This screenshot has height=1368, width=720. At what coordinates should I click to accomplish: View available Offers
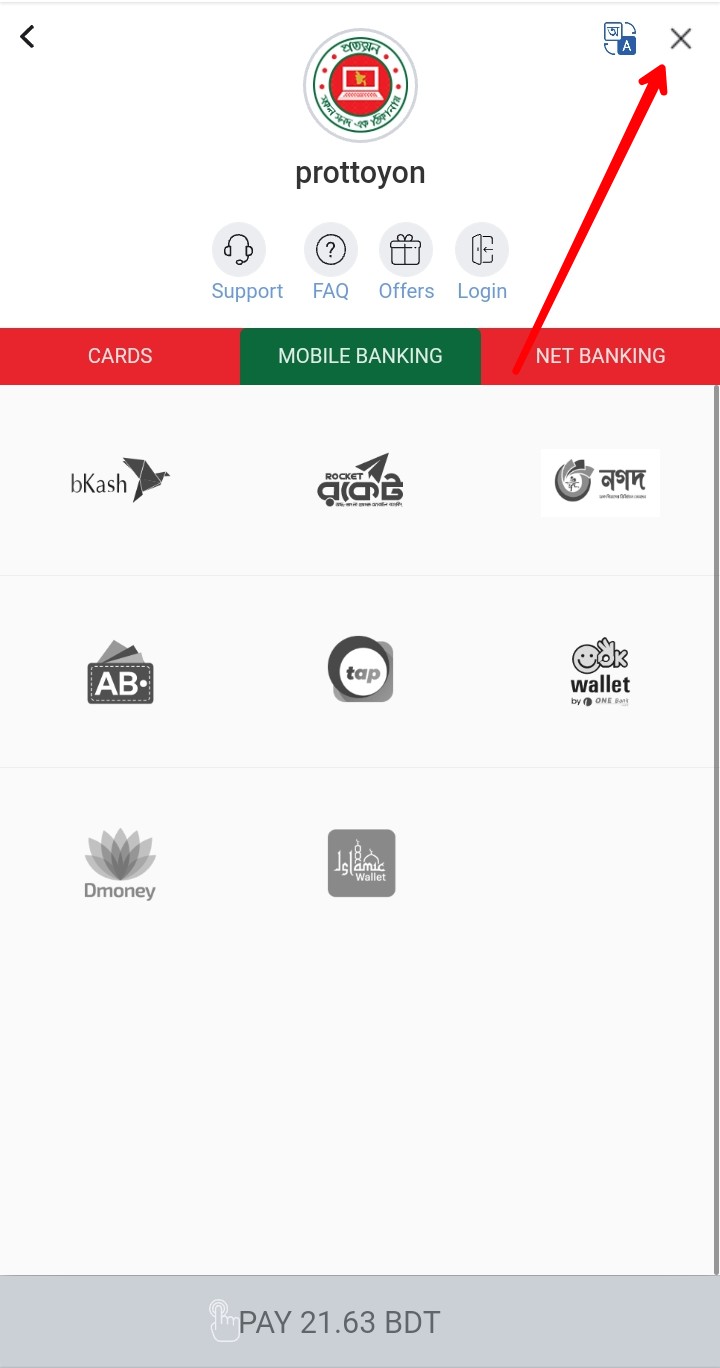click(406, 250)
